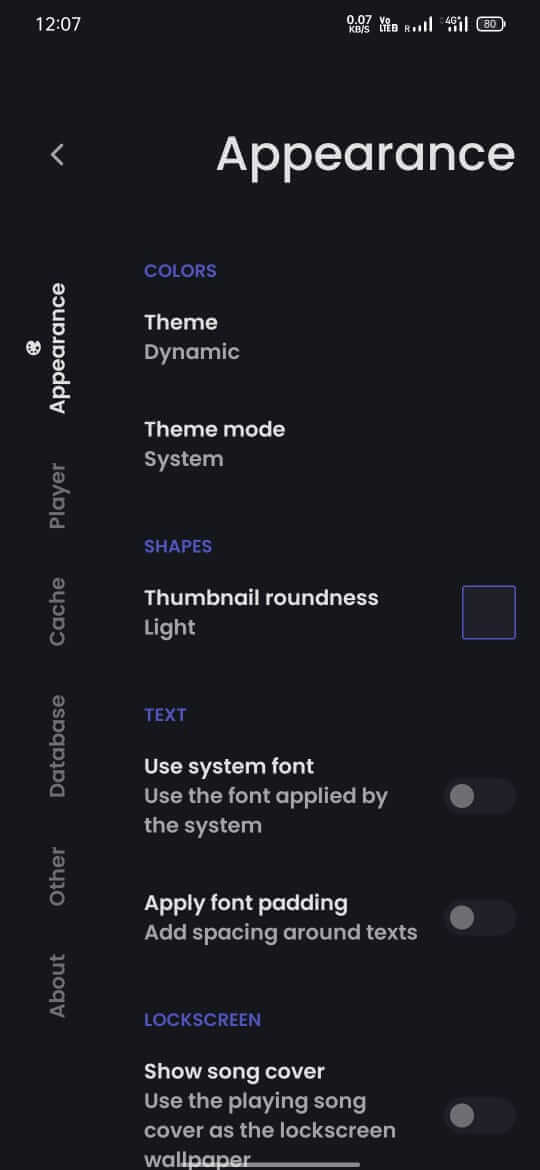Turn on Apply font padding

click(x=480, y=918)
